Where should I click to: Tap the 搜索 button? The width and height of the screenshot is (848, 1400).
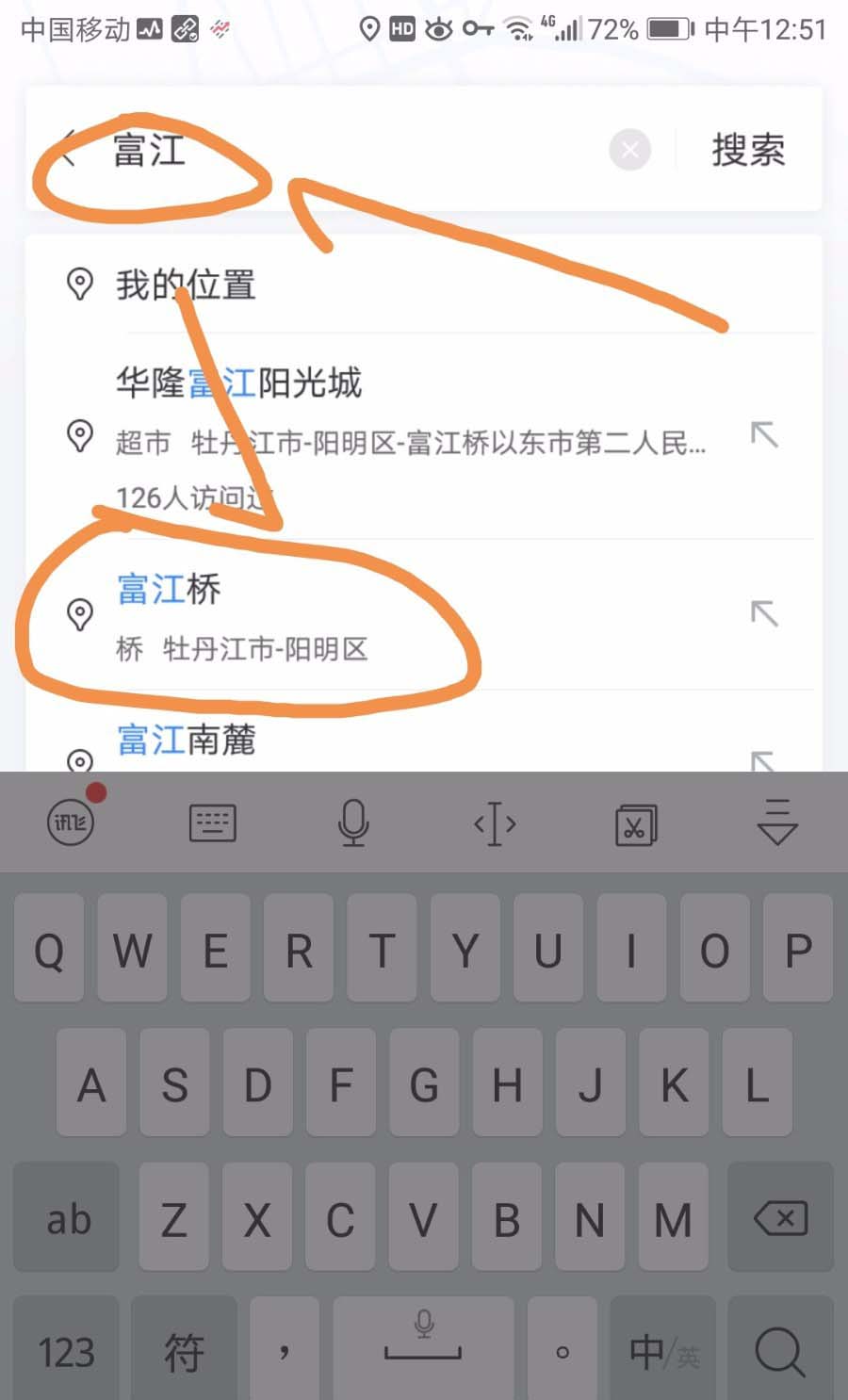coord(748,150)
